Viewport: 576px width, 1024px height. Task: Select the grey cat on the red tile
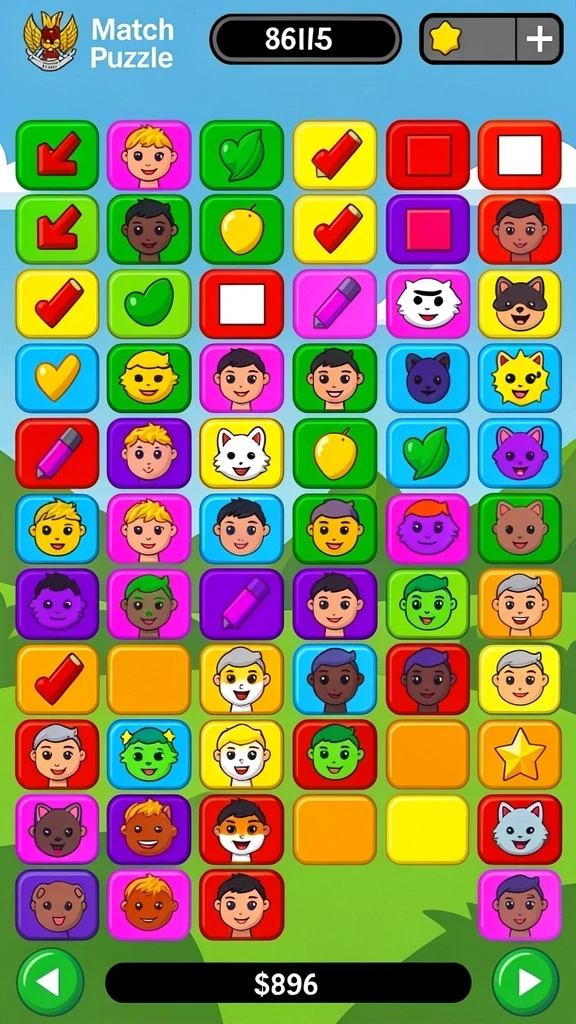click(520, 829)
